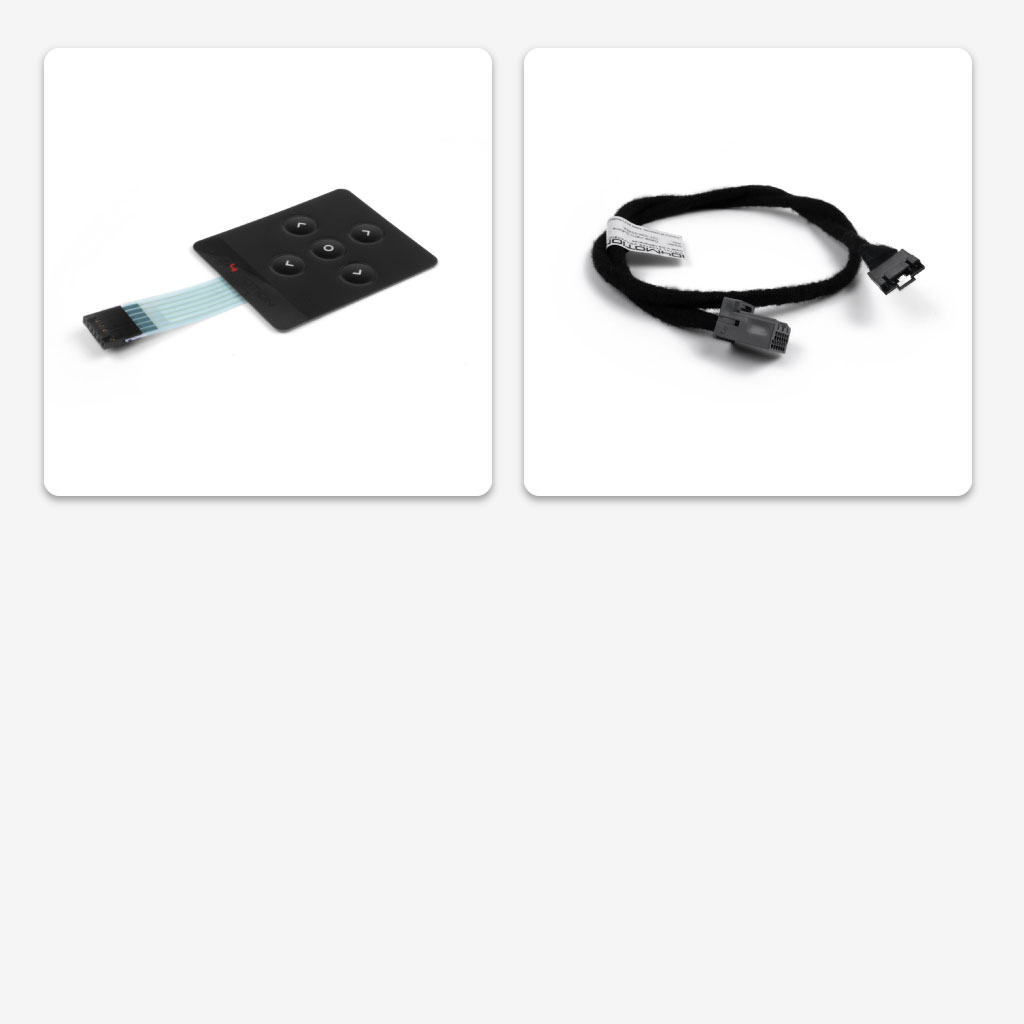Screen dimensions: 1024x1024
Task: Open the keypad membrane product image
Action: point(268,272)
